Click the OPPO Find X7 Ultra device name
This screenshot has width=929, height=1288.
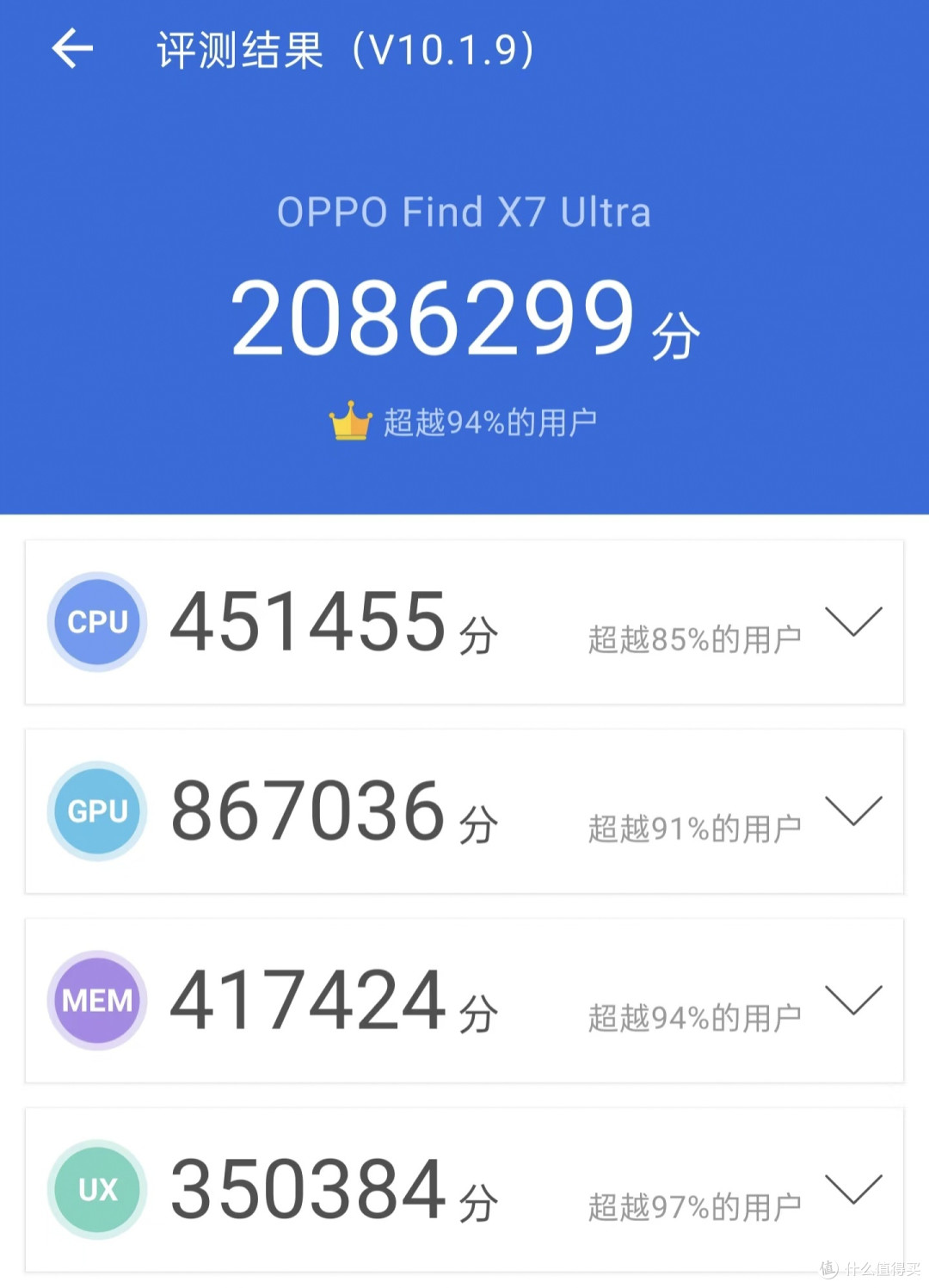[464, 211]
